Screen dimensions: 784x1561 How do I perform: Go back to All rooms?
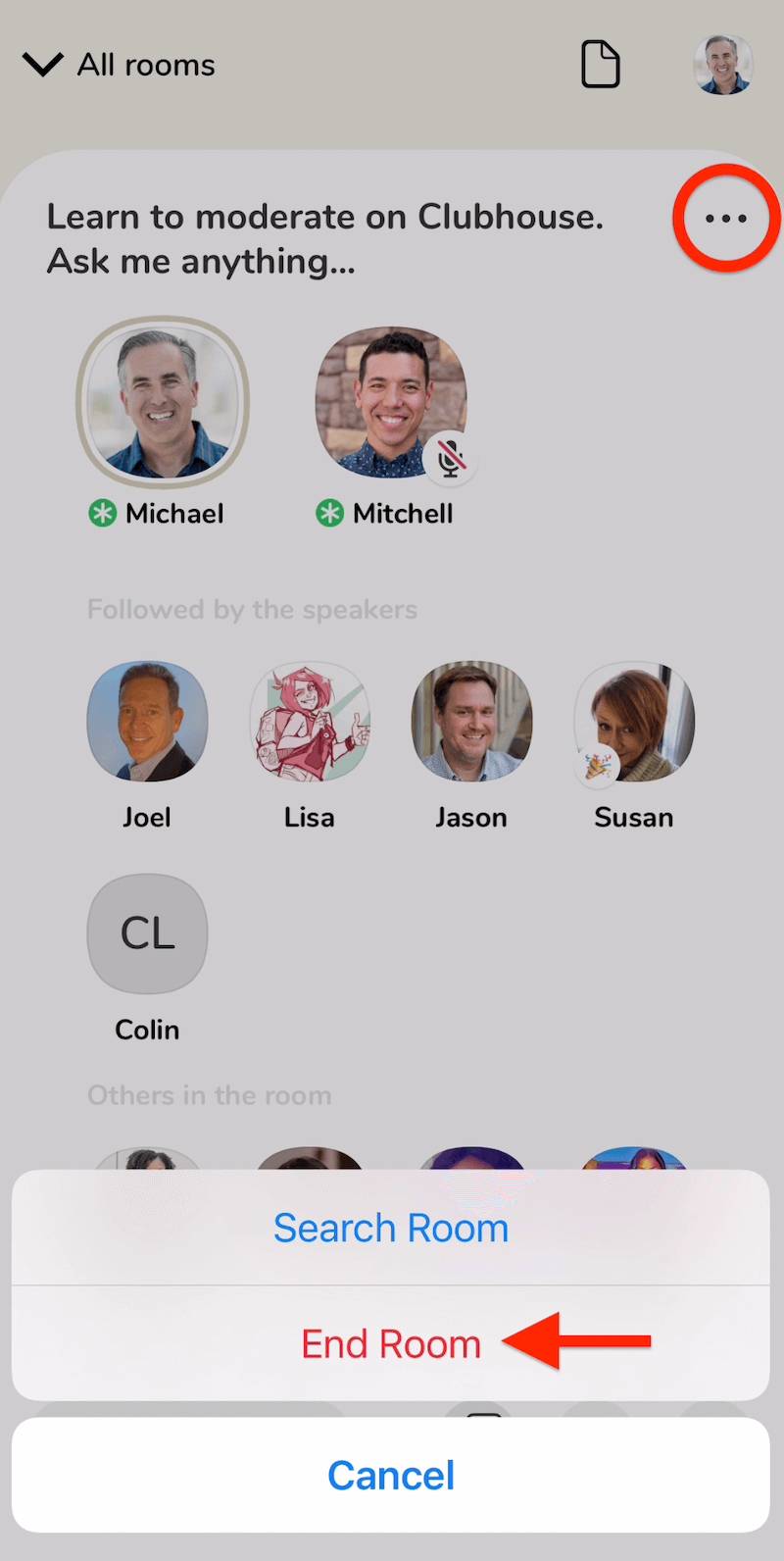120,65
